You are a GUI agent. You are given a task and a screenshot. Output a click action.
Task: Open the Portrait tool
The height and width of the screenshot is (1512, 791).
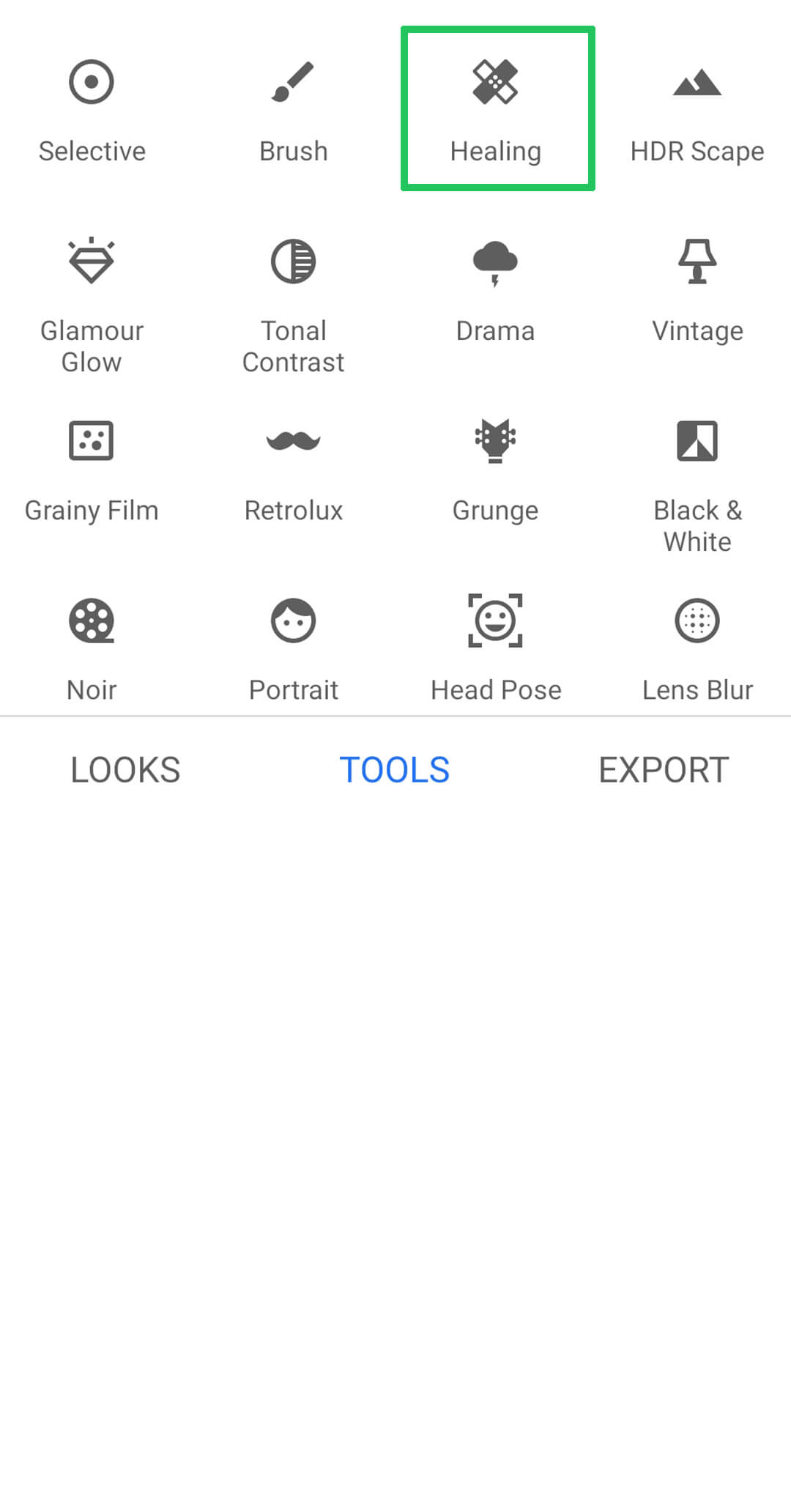[293, 652]
